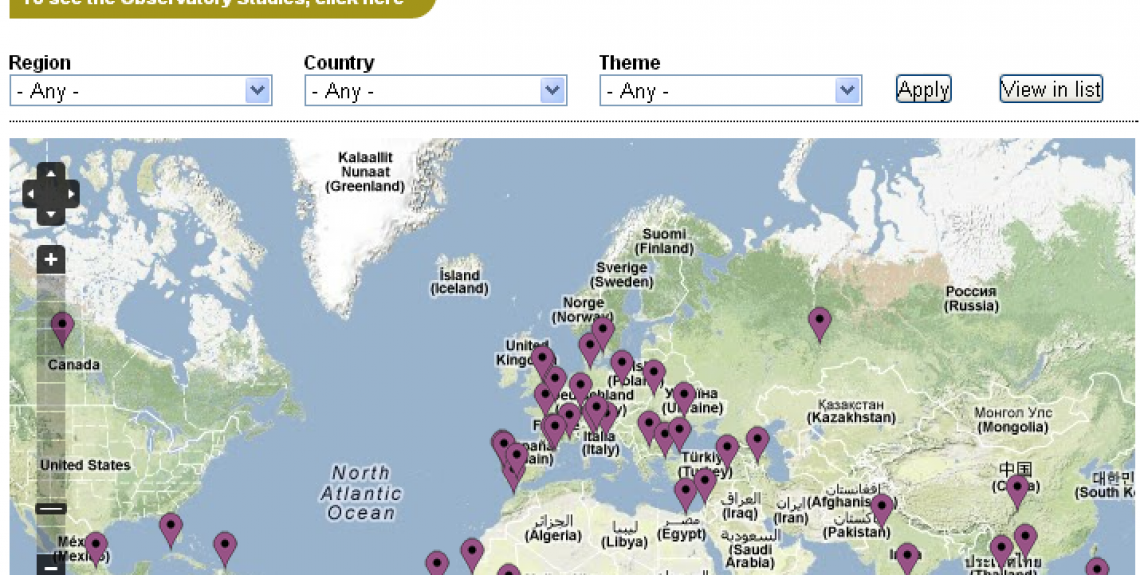1140x575 pixels.
Task: Switch to View in list
Action: 1051,89
